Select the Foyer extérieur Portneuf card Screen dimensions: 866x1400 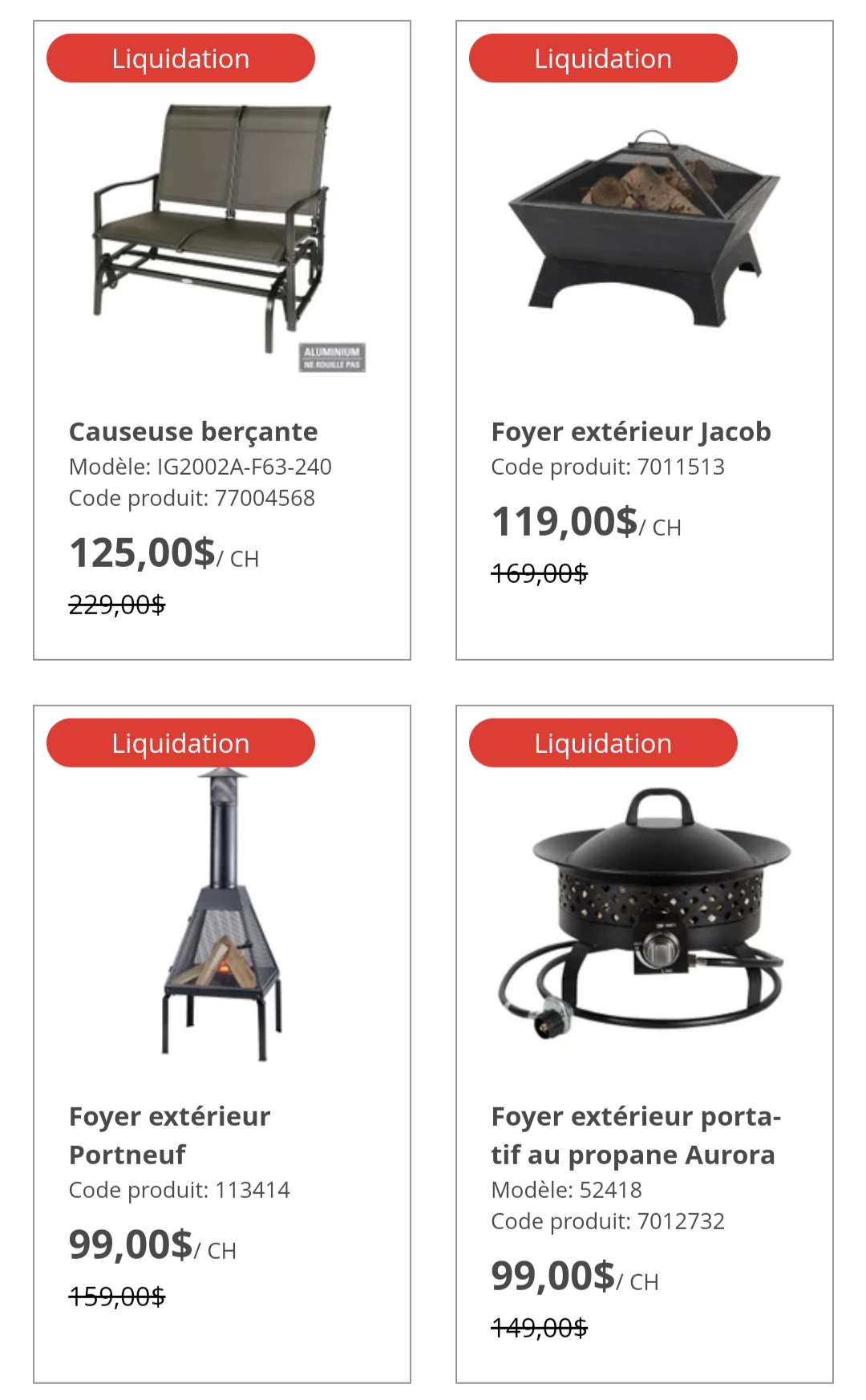pos(222,1044)
